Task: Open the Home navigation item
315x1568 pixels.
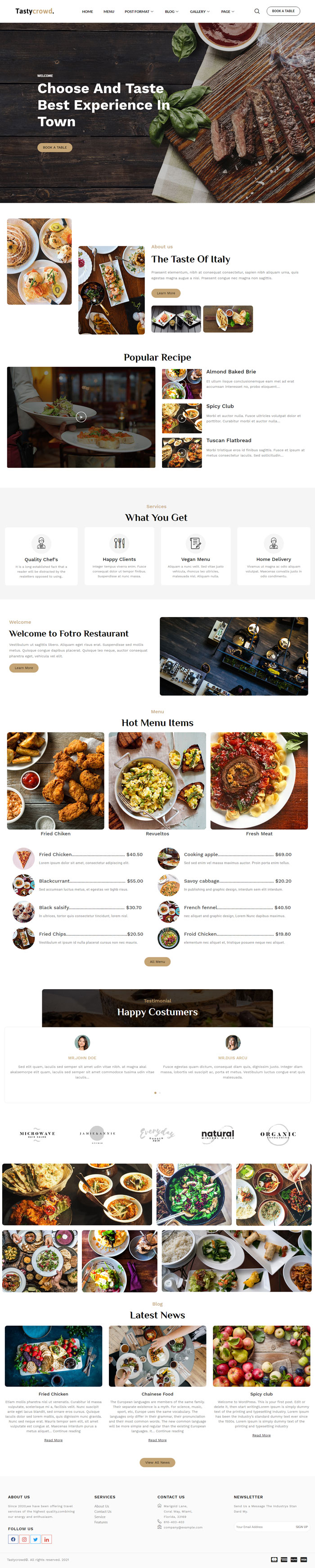Action: (88, 12)
